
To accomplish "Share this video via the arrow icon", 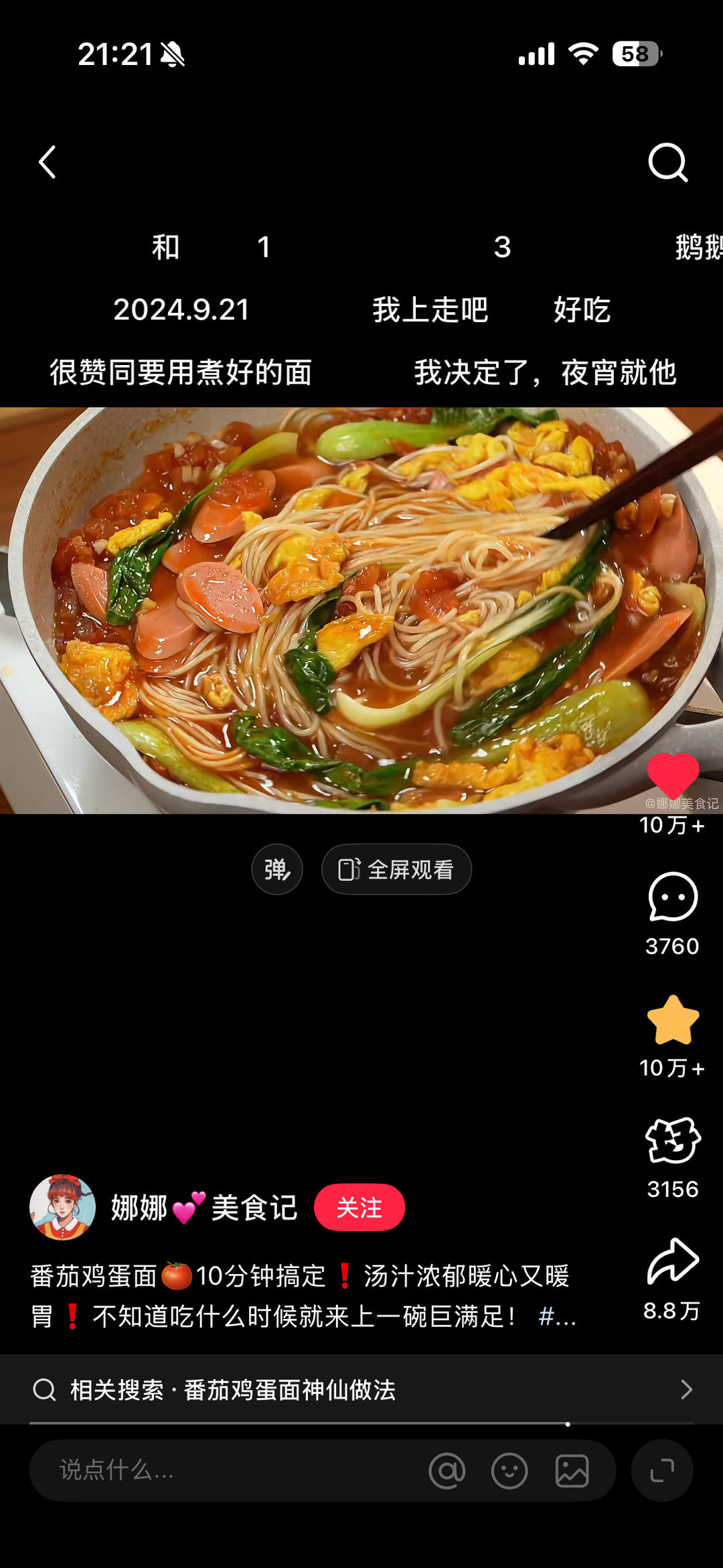I will pos(673,1262).
